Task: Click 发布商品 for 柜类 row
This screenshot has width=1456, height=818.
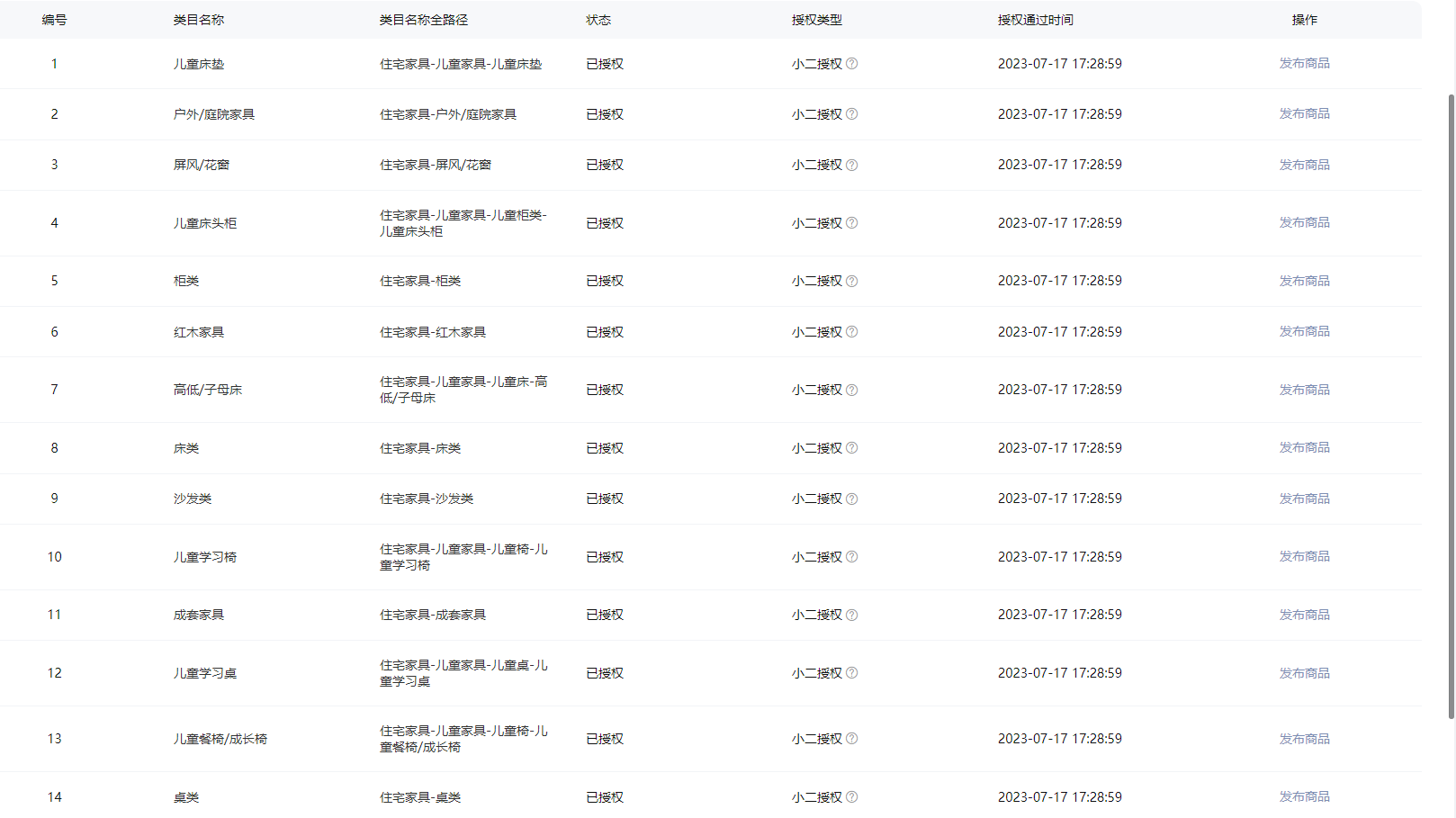Action: tap(1304, 281)
